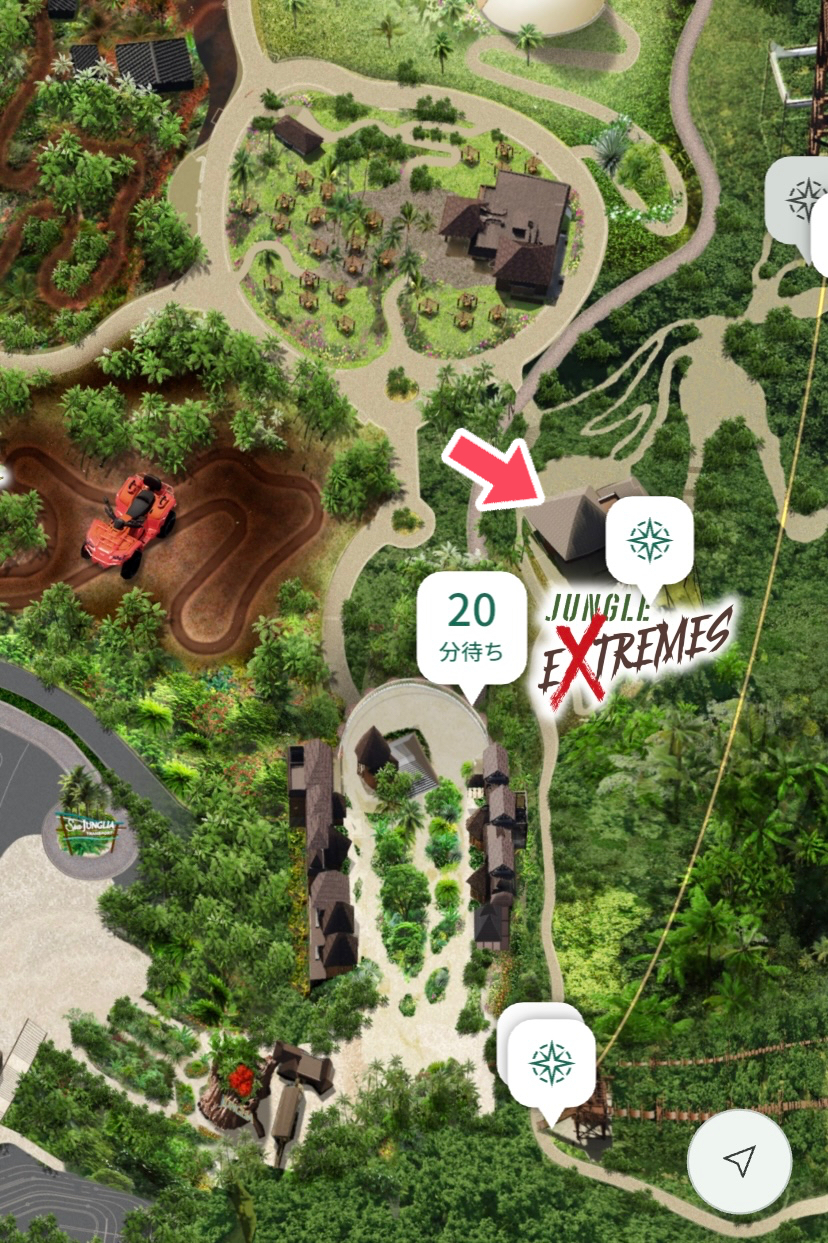The image size is (828, 1243).
Task: Select the compass marker beside the rope bridge
Action: [551, 1063]
